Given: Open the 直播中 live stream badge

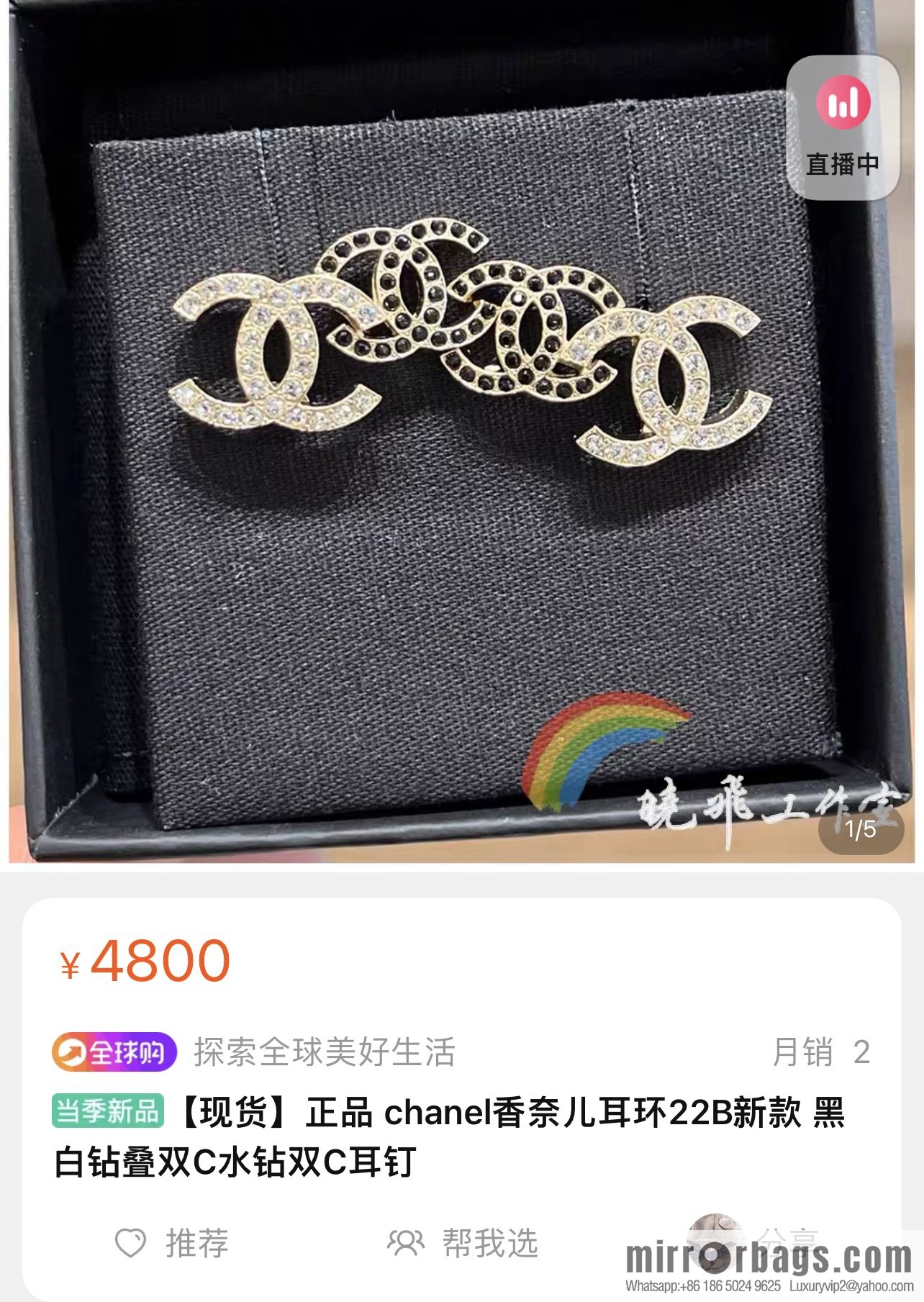Looking at the screenshot, I should (842, 128).
